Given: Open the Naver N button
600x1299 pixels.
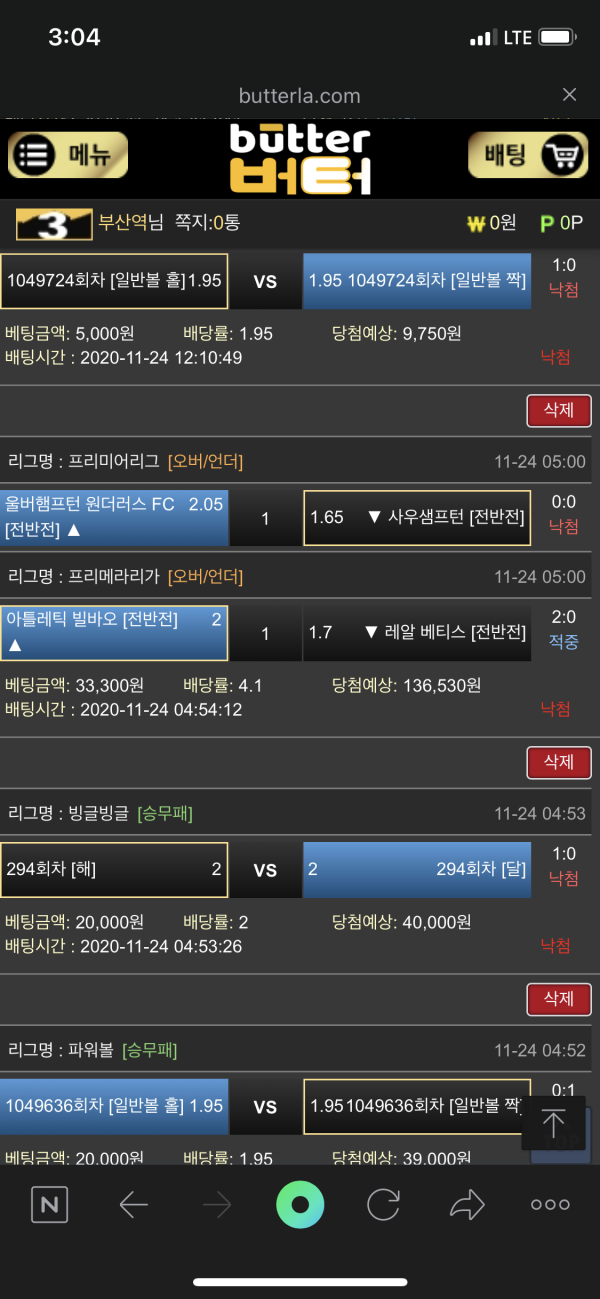Looking at the screenshot, I should pyautogui.click(x=50, y=1205).
